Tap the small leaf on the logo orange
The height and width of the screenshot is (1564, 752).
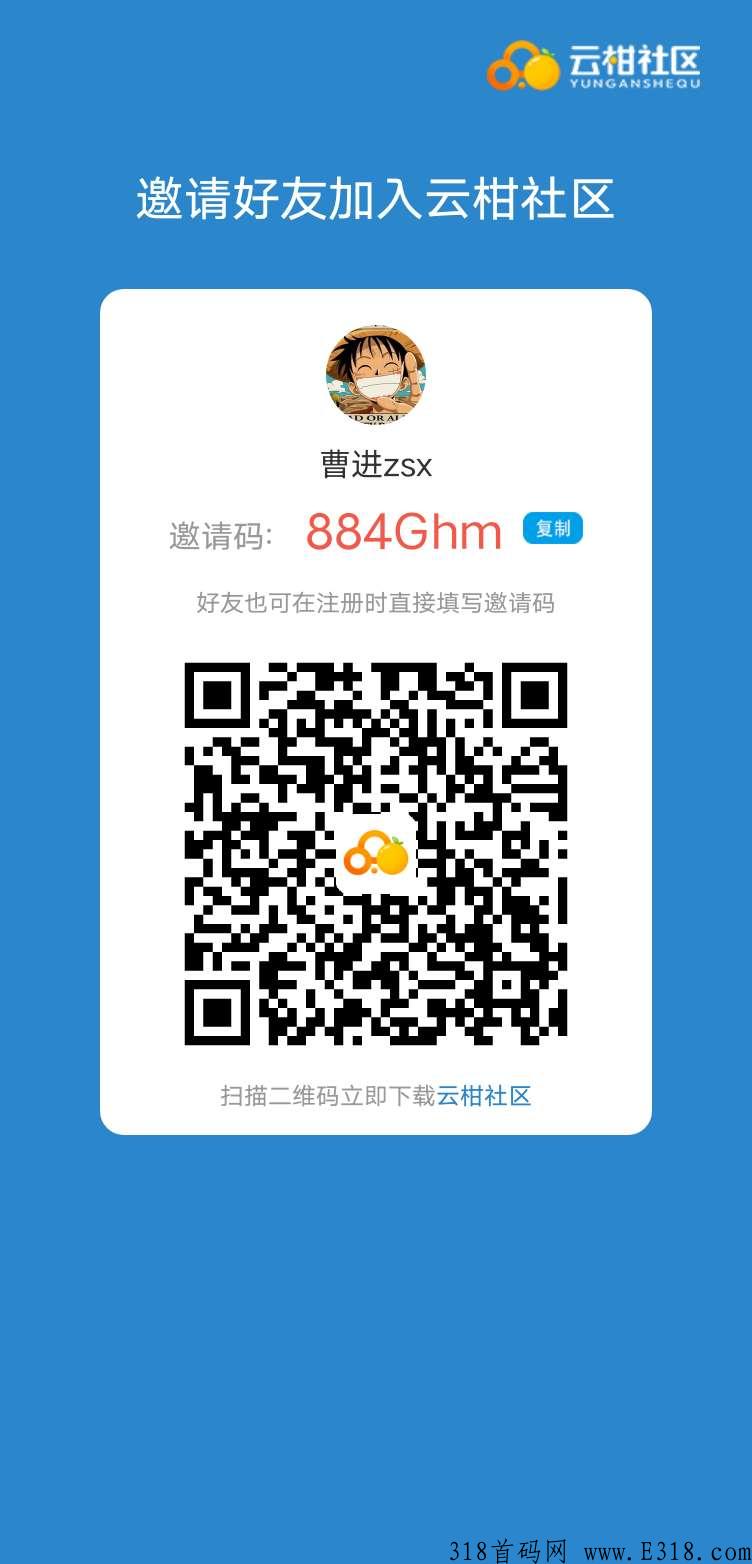(547, 52)
